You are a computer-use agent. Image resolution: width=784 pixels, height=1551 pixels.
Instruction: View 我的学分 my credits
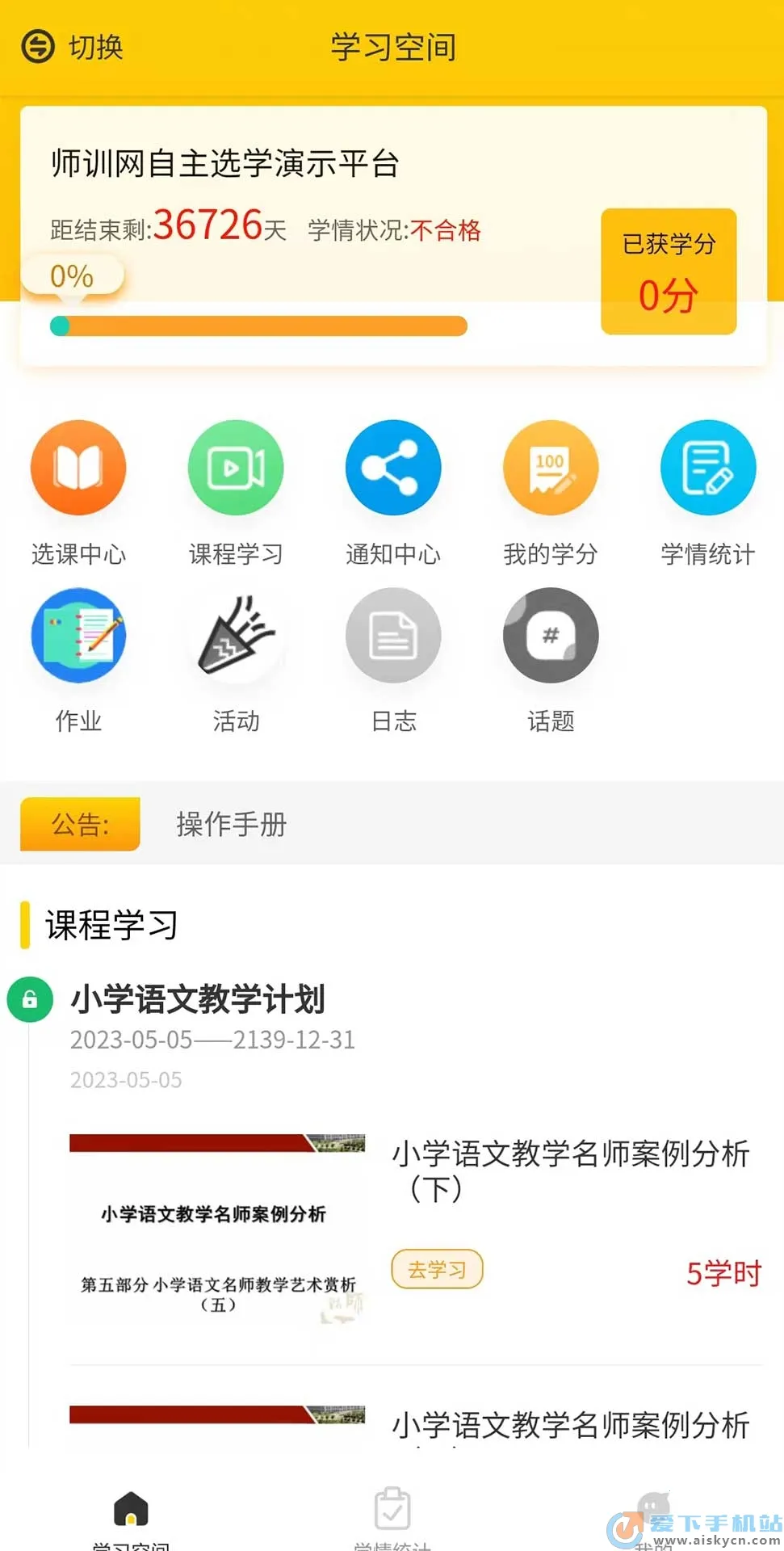pyautogui.click(x=550, y=469)
